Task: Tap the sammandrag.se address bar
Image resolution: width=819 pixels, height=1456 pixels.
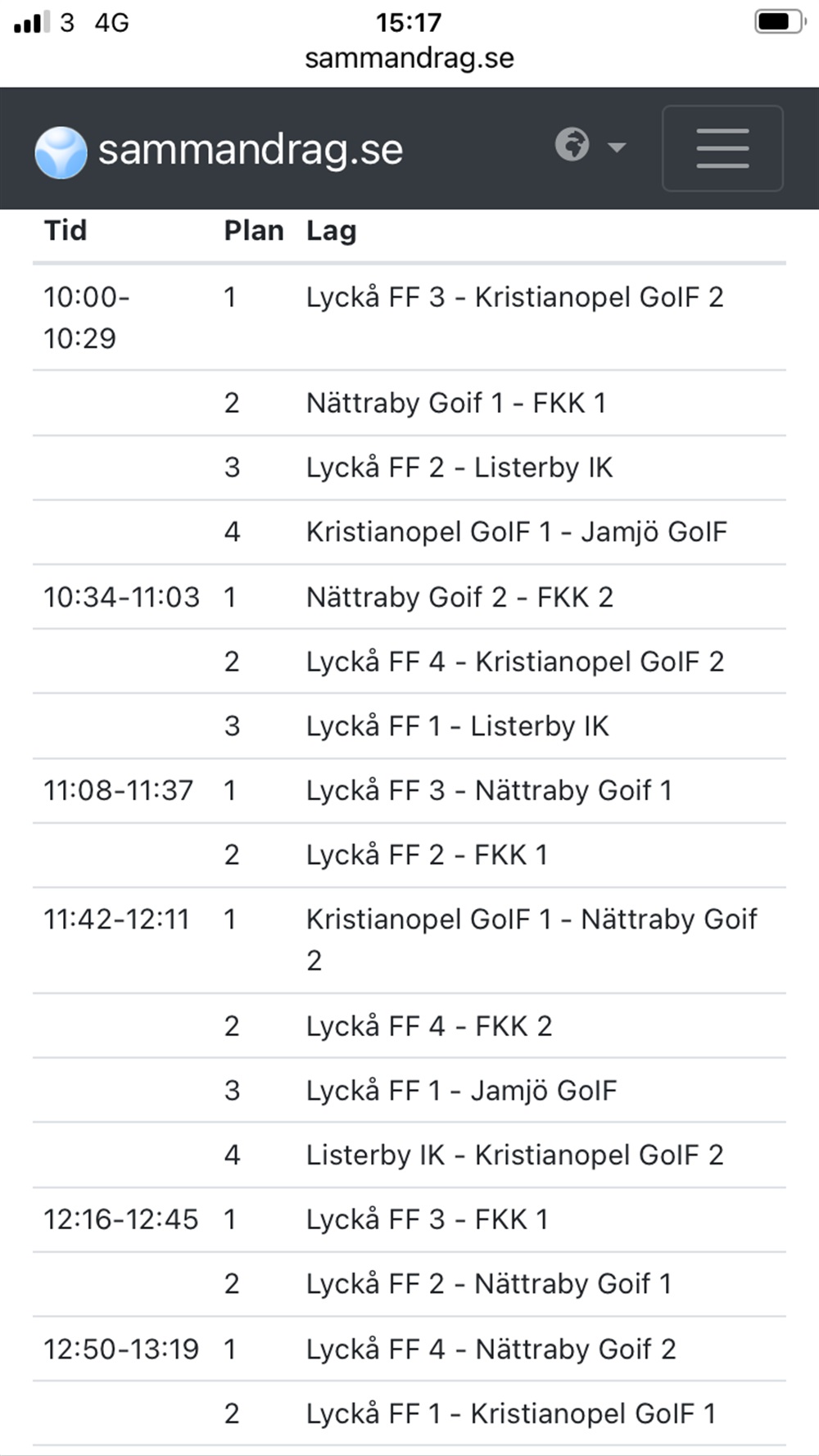Action: [409, 58]
